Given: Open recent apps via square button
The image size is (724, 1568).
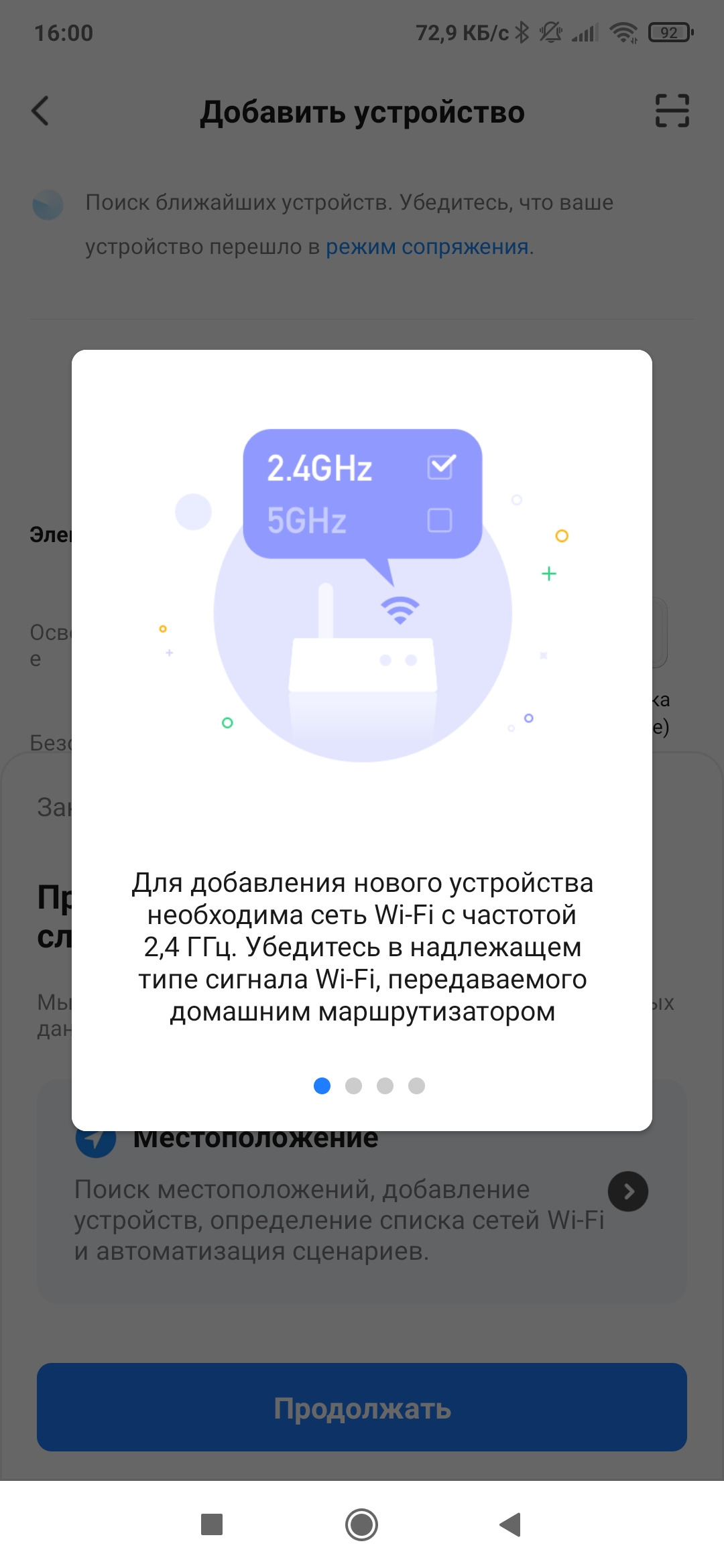Looking at the screenshot, I should 212,1525.
